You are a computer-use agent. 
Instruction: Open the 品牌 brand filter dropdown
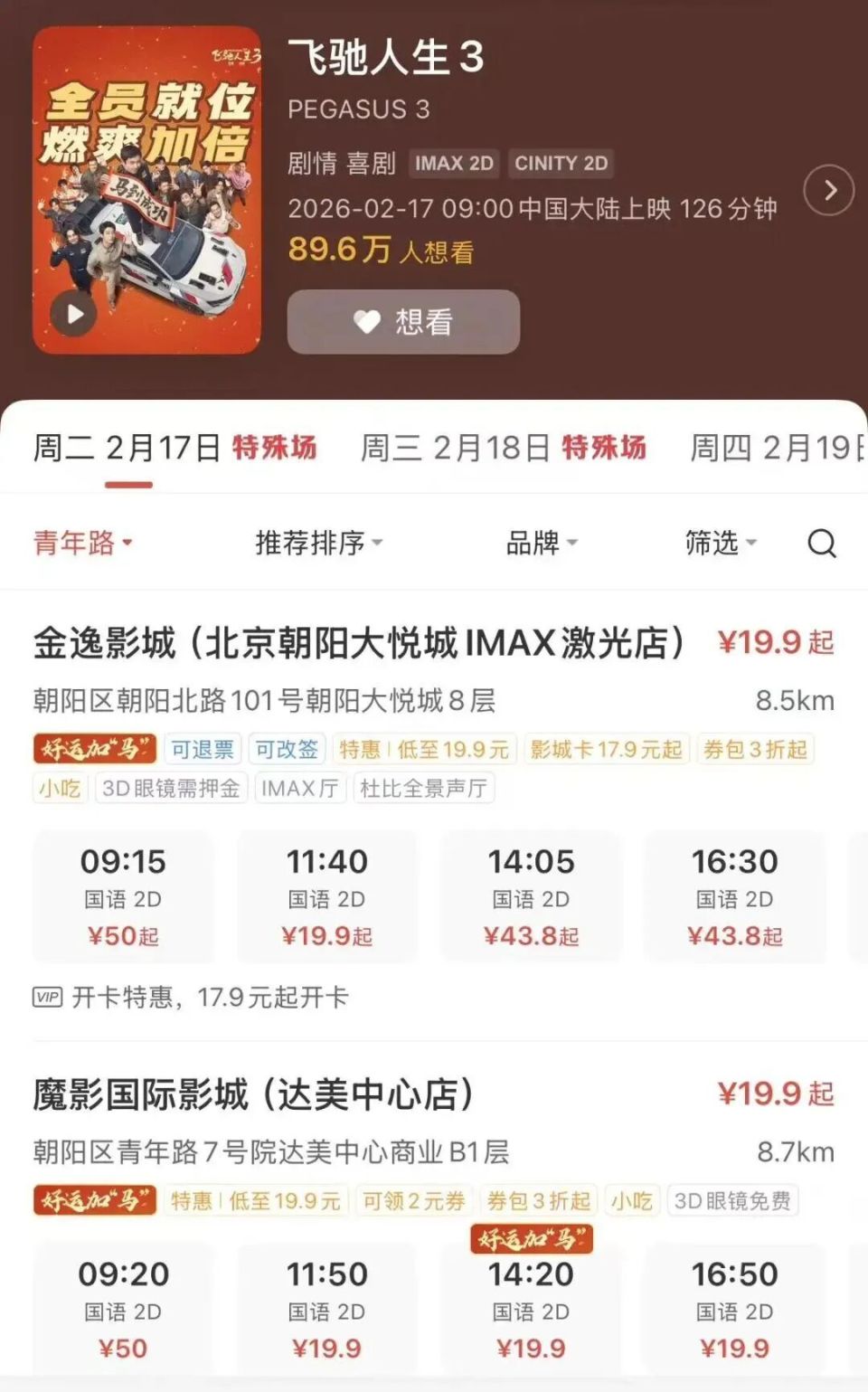pyautogui.click(x=541, y=541)
